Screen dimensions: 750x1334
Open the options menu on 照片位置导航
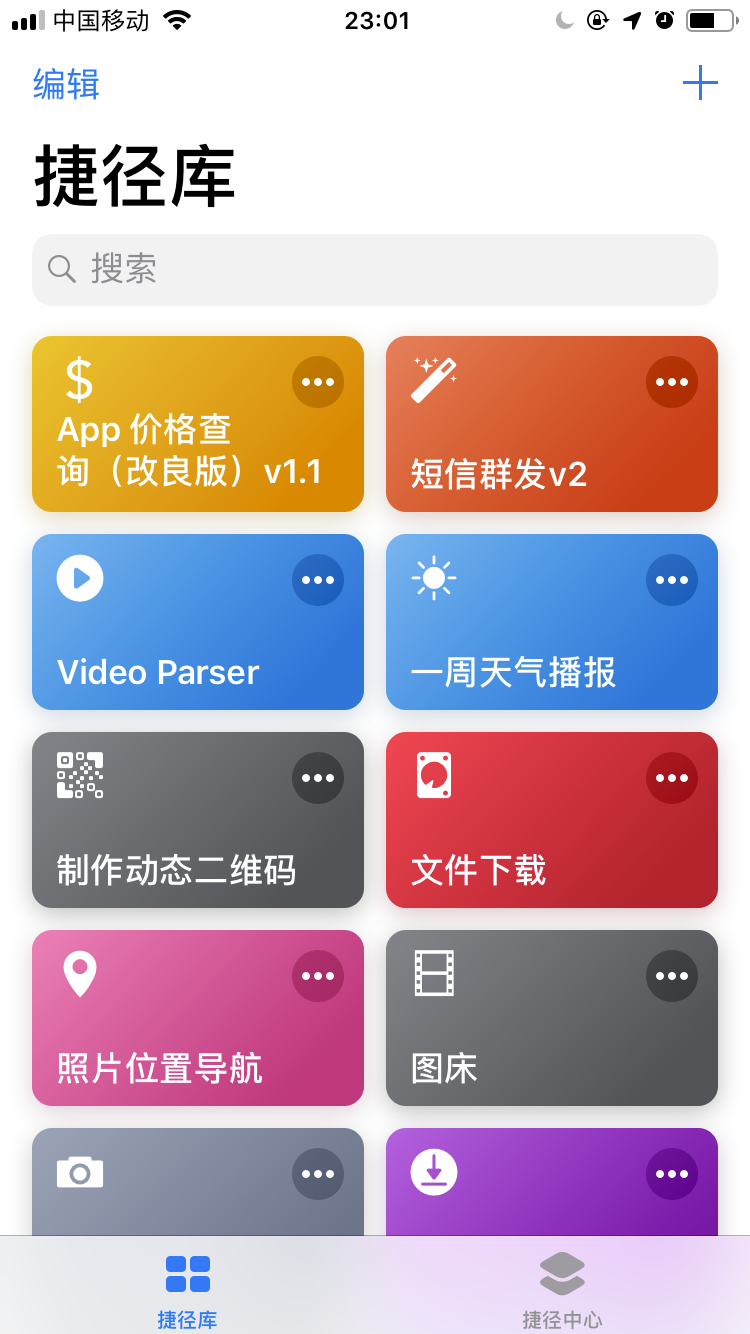point(317,976)
